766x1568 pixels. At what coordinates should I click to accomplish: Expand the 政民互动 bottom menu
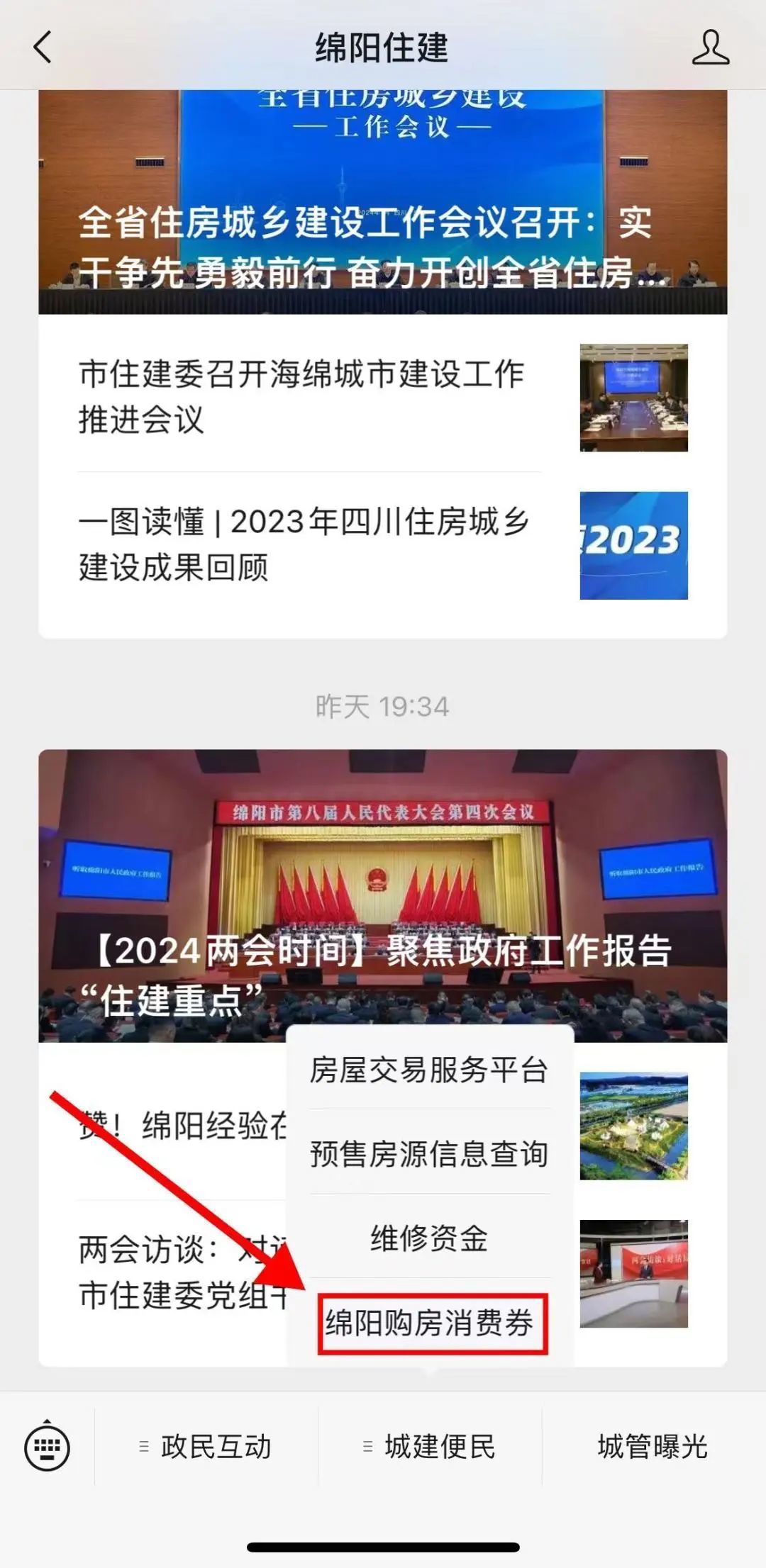[x=206, y=1447]
